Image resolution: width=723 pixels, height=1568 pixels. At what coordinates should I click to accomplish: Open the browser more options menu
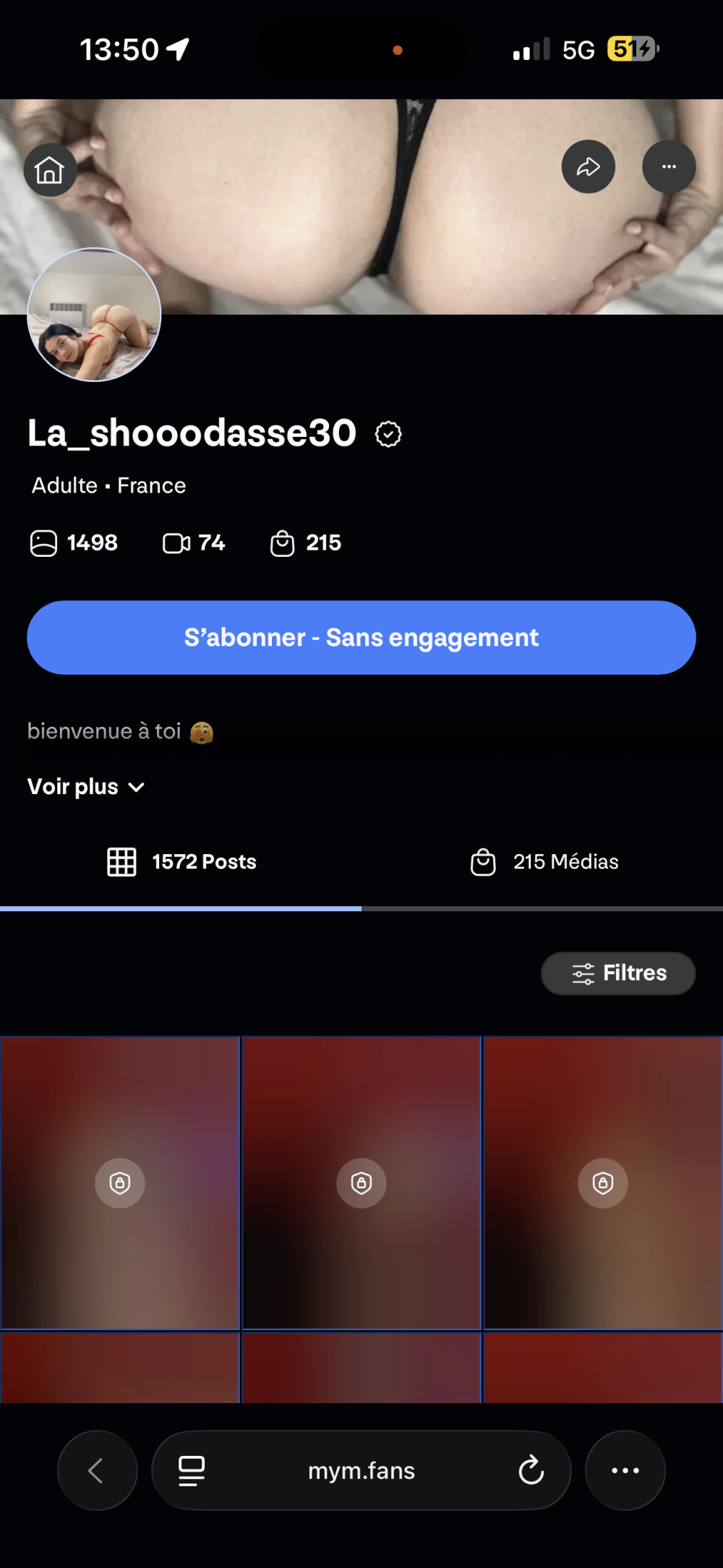coord(625,1470)
